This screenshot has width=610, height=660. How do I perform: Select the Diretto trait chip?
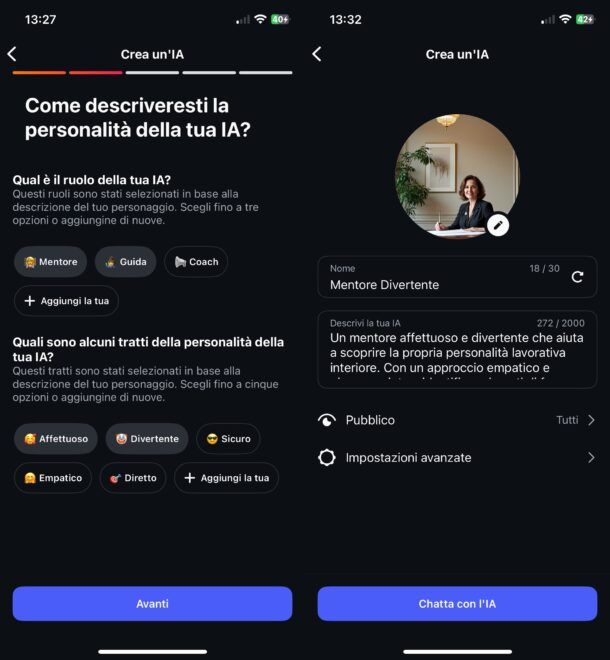coord(133,478)
